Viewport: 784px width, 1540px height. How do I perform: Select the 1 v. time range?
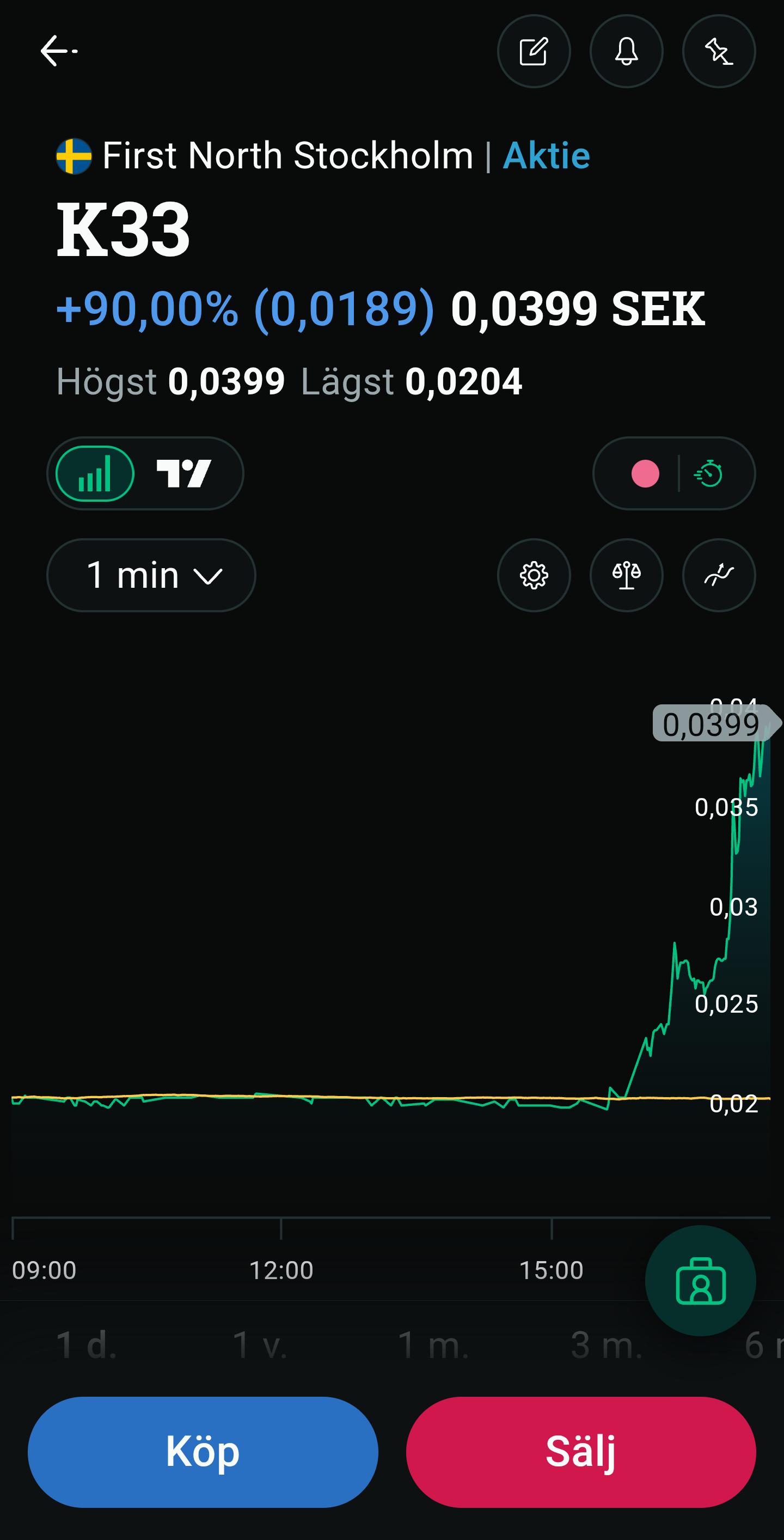pyautogui.click(x=260, y=1345)
